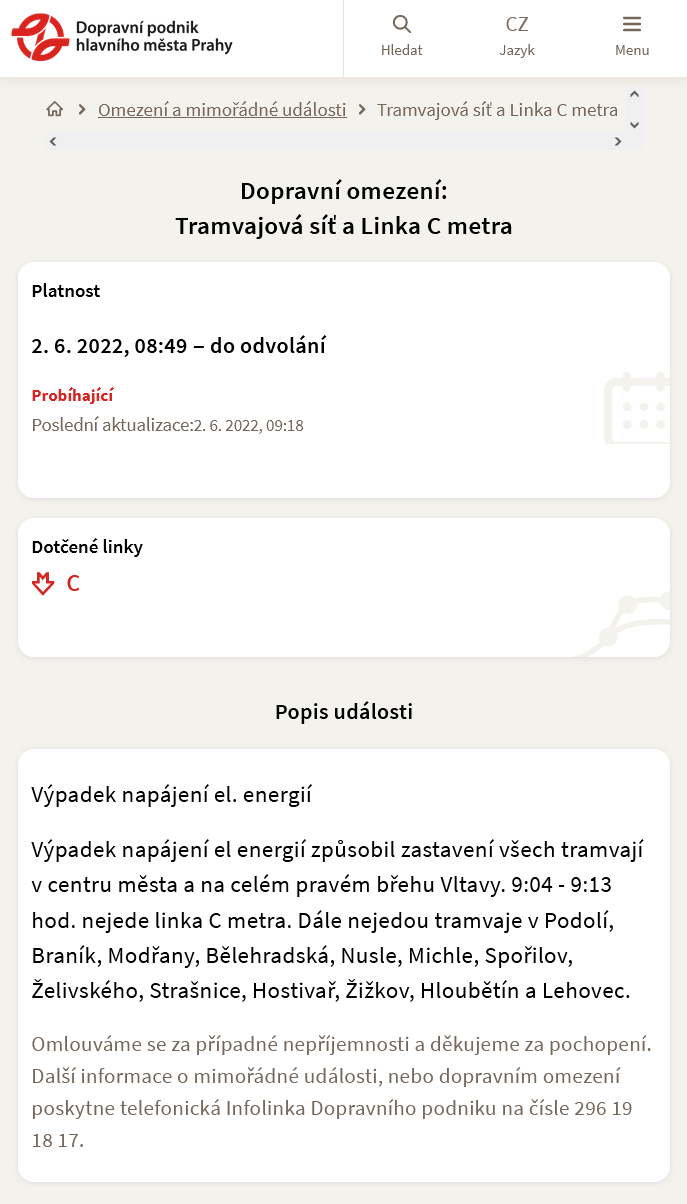Screen dimensions: 687x1204
Task: Tap the breadcrumb right scroll arrow
Action: (x=618, y=142)
